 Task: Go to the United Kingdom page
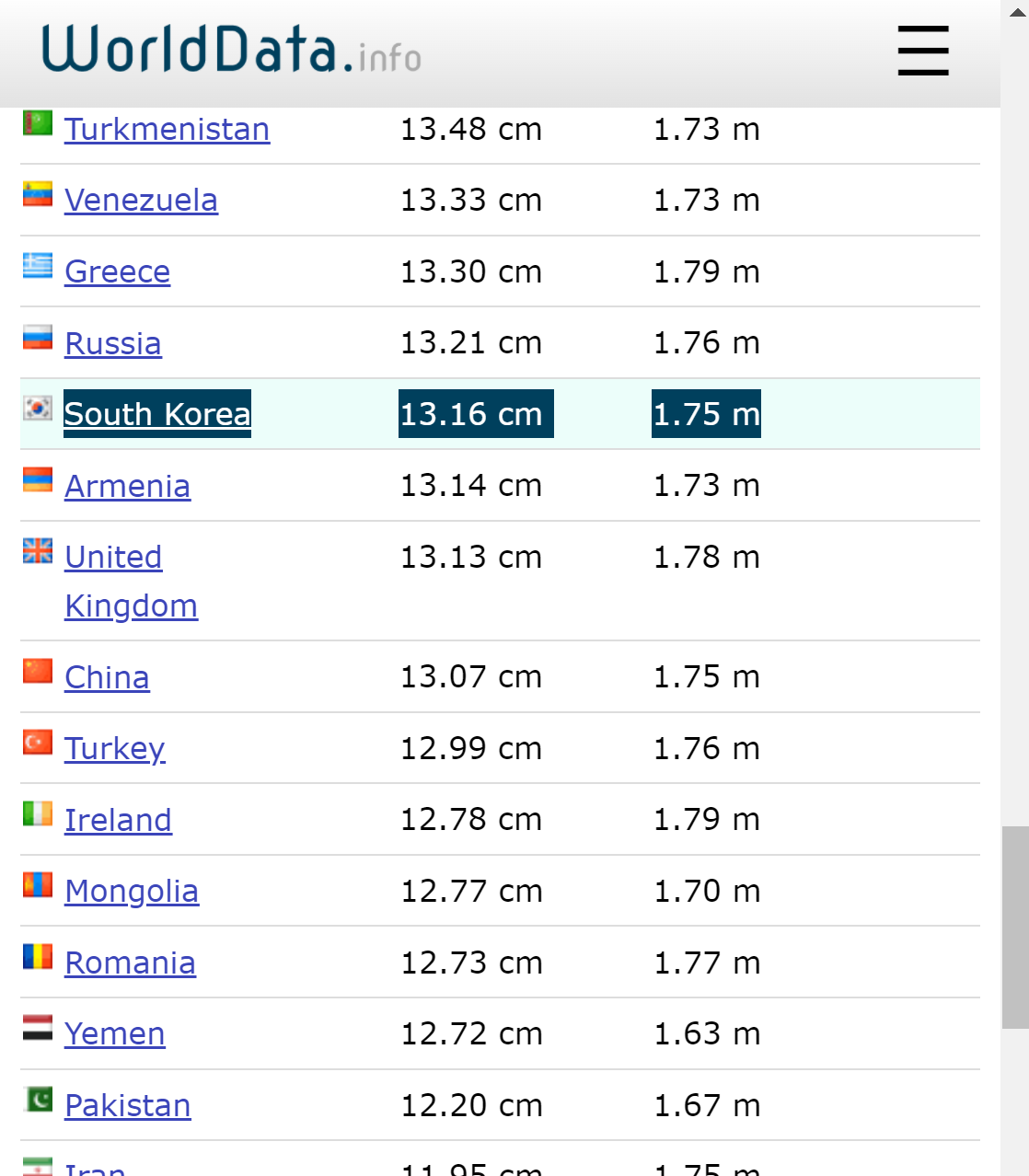coord(113,558)
